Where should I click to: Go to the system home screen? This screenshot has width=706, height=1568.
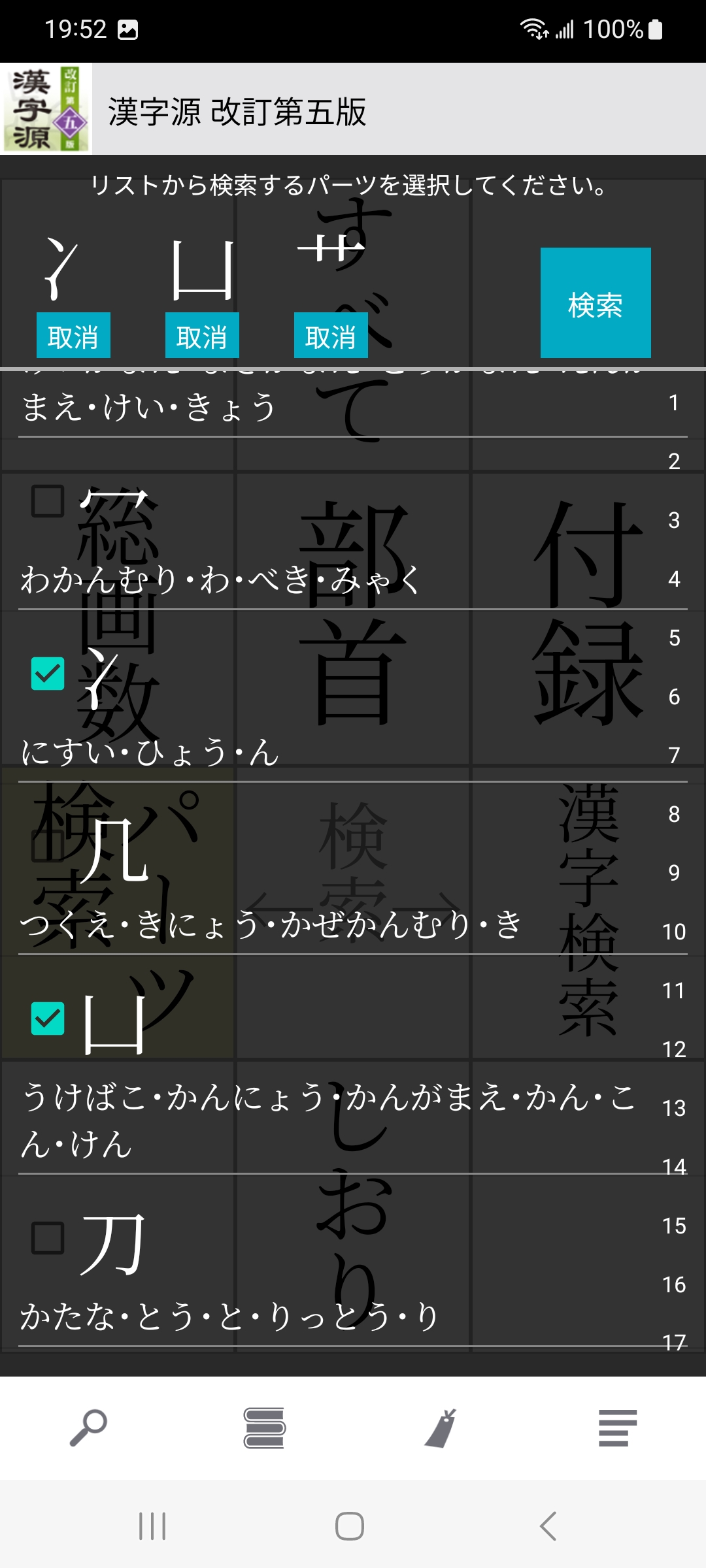point(350,1526)
